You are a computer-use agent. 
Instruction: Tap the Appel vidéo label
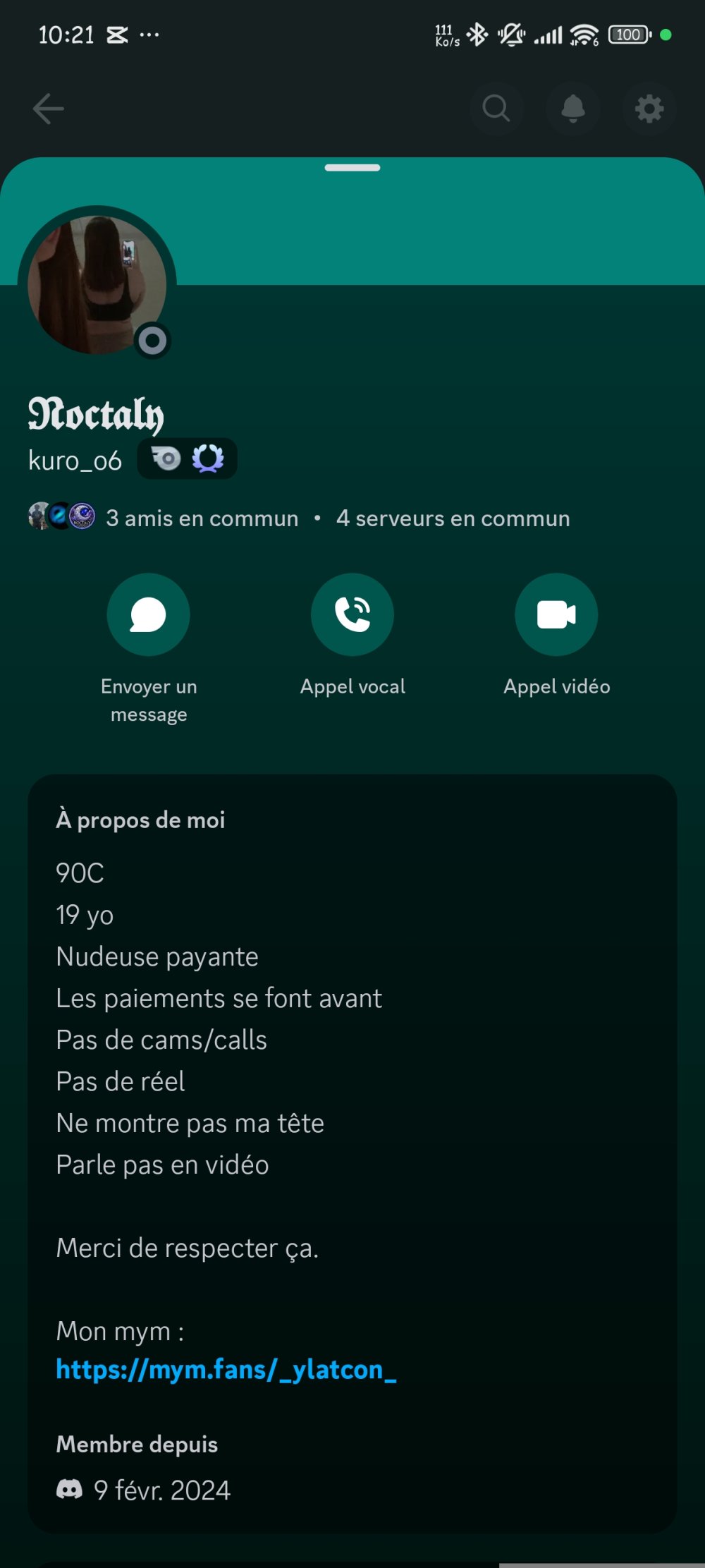pyautogui.click(x=556, y=686)
